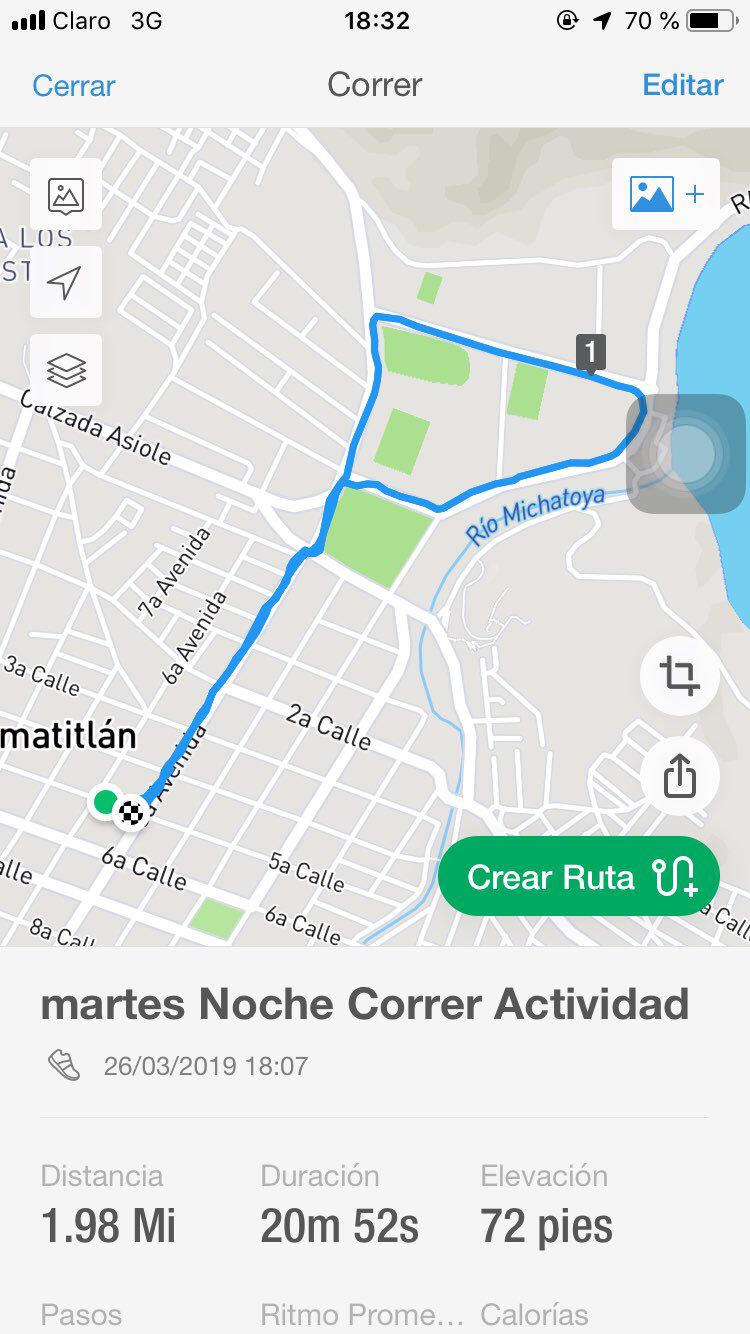Screen dimensions: 750x1334
Task: Tap Editar to edit this run
Action: coord(682,85)
